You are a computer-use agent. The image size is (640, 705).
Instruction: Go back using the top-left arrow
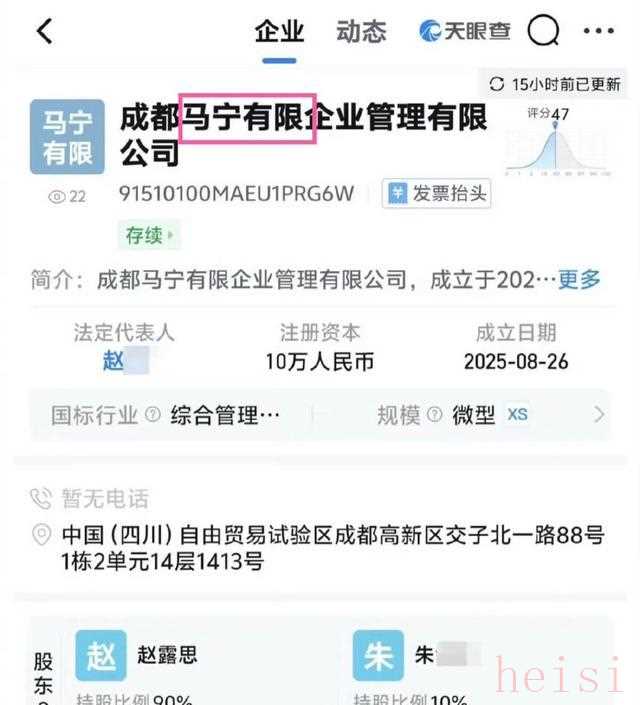click(x=44, y=31)
